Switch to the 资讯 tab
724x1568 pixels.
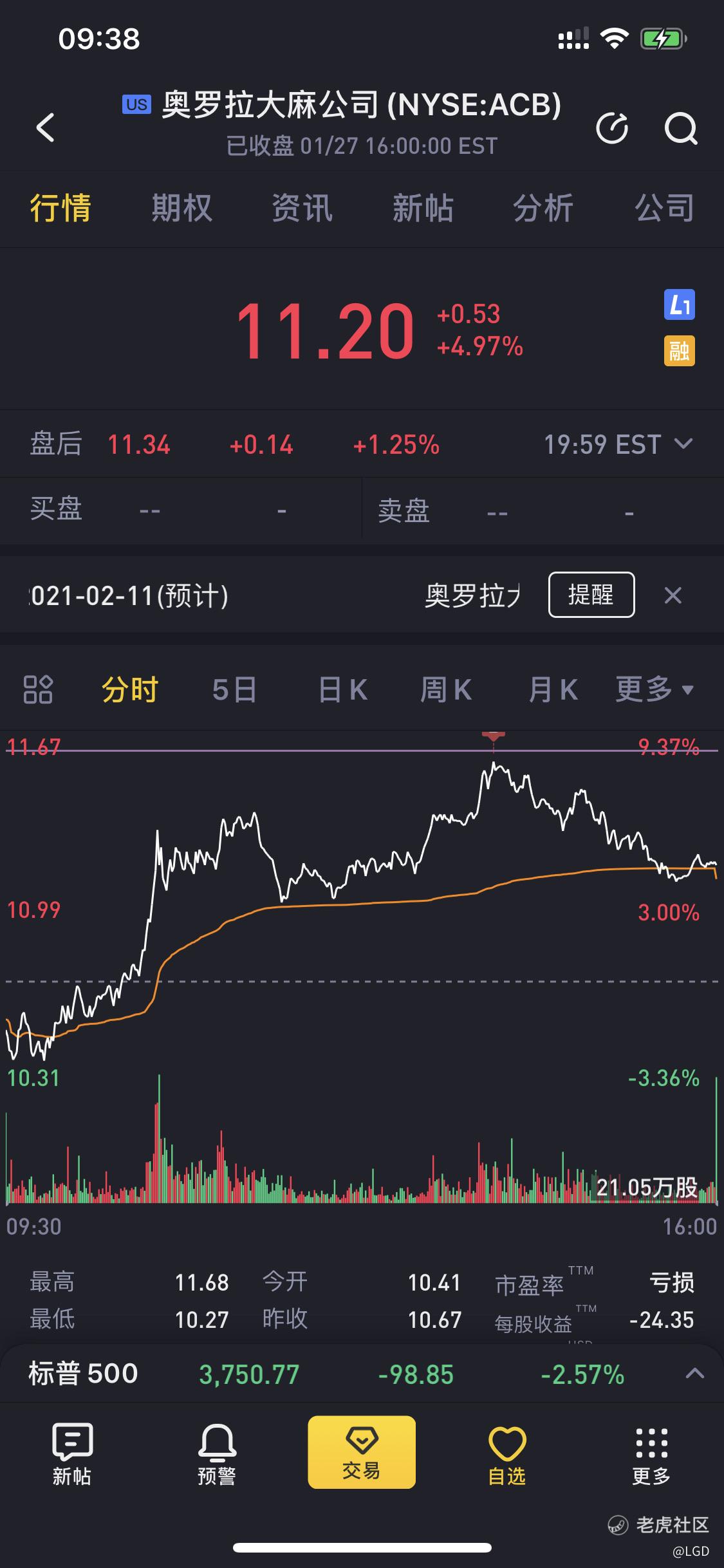pyautogui.click(x=302, y=209)
